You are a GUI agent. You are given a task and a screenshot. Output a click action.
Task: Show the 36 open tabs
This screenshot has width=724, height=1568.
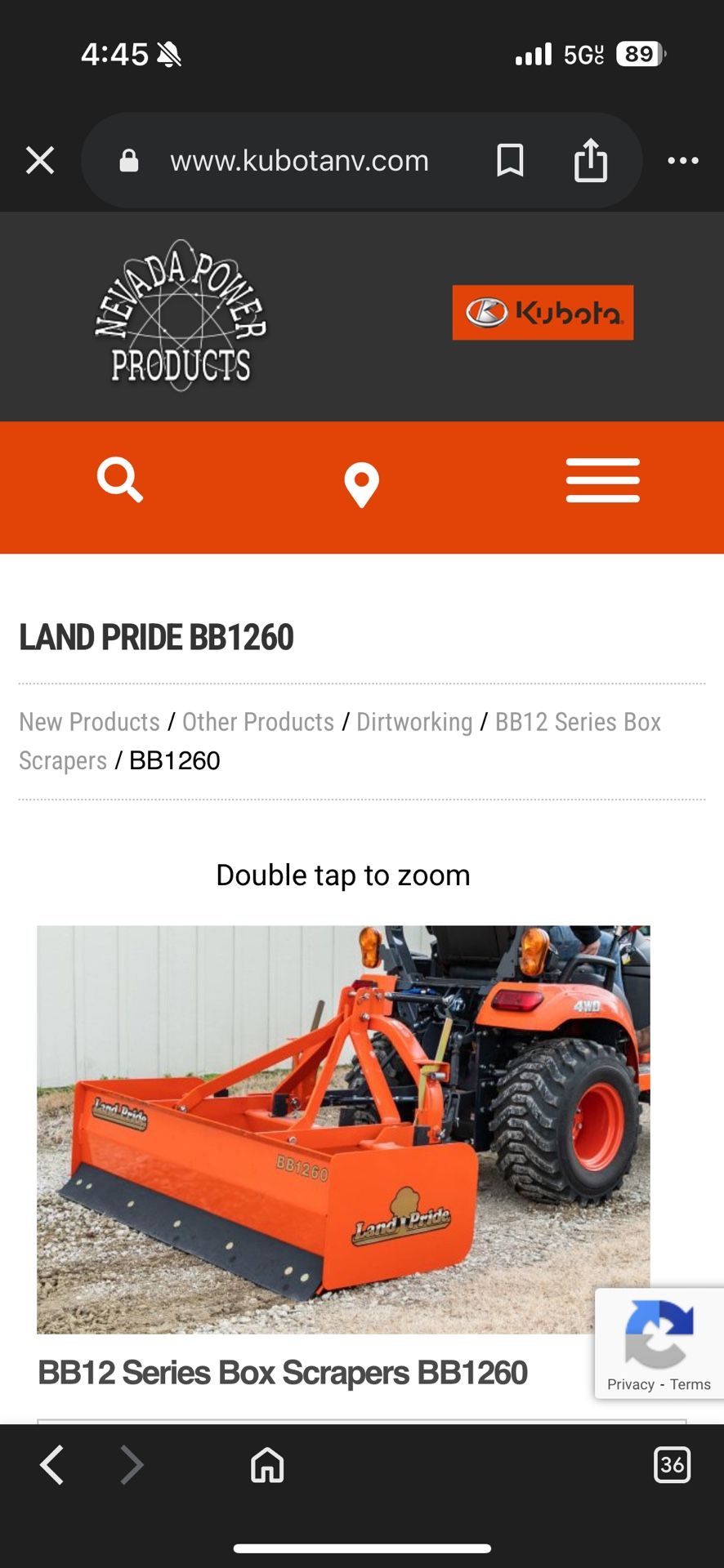tap(672, 1464)
